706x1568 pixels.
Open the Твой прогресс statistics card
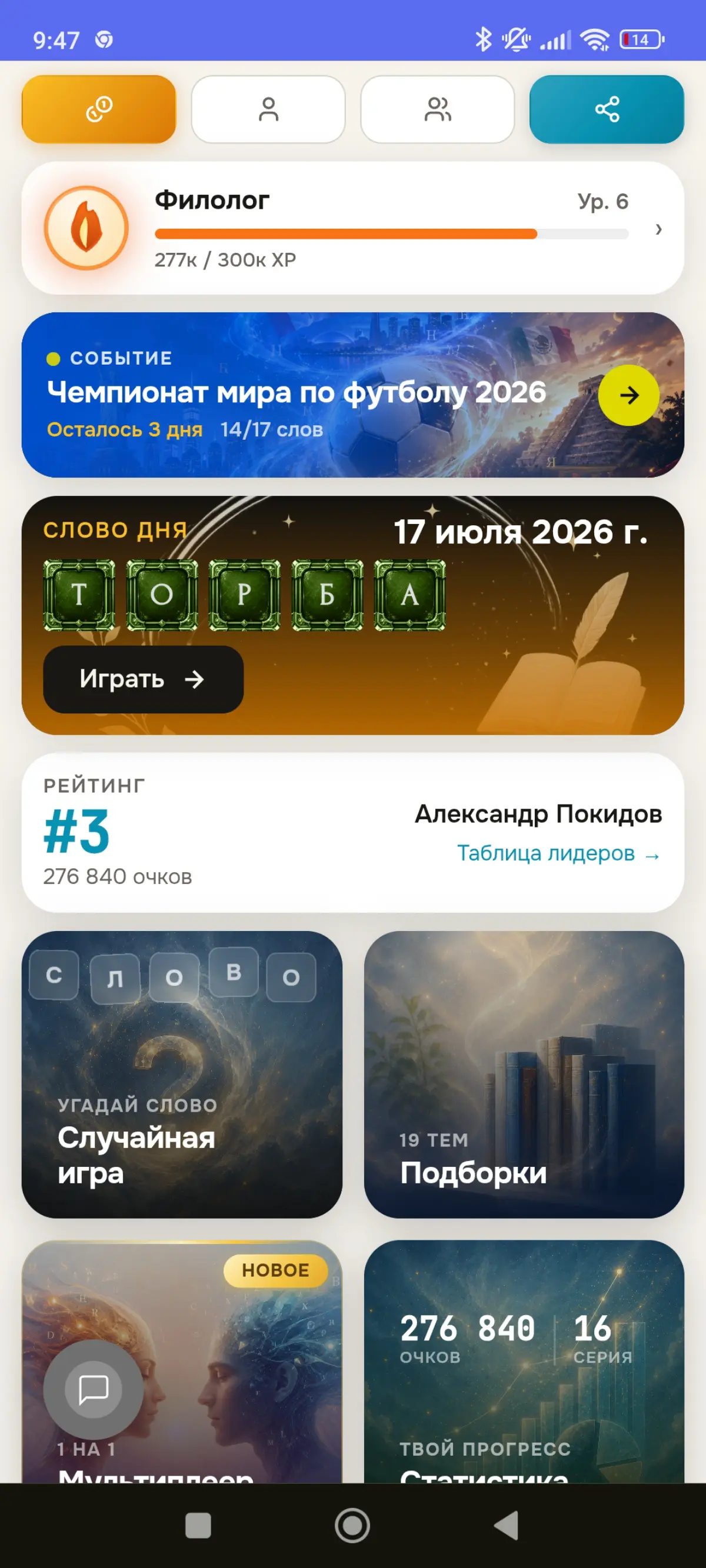click(x=524, y=1362)
